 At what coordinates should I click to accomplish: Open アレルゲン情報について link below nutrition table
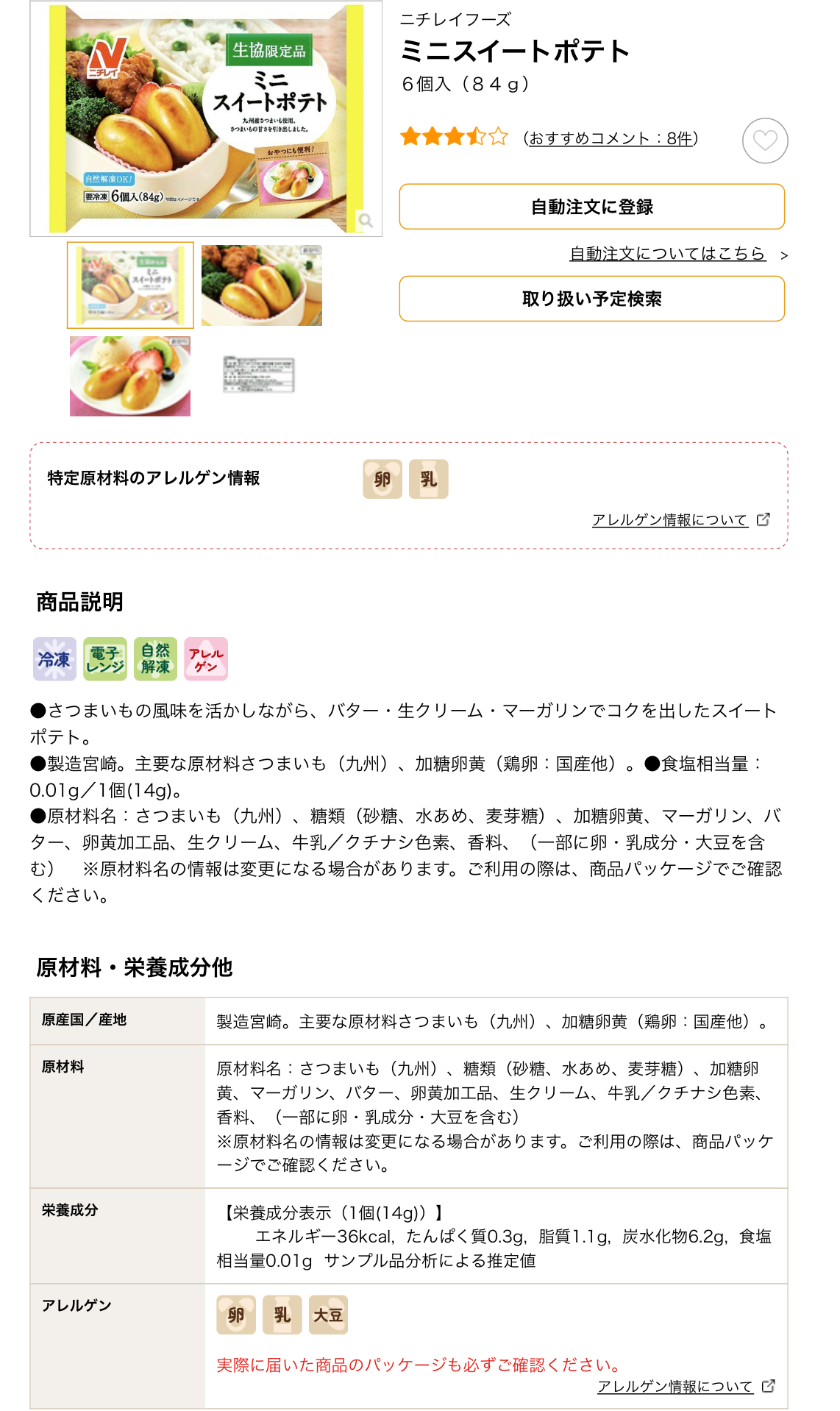pos(675,1387)
